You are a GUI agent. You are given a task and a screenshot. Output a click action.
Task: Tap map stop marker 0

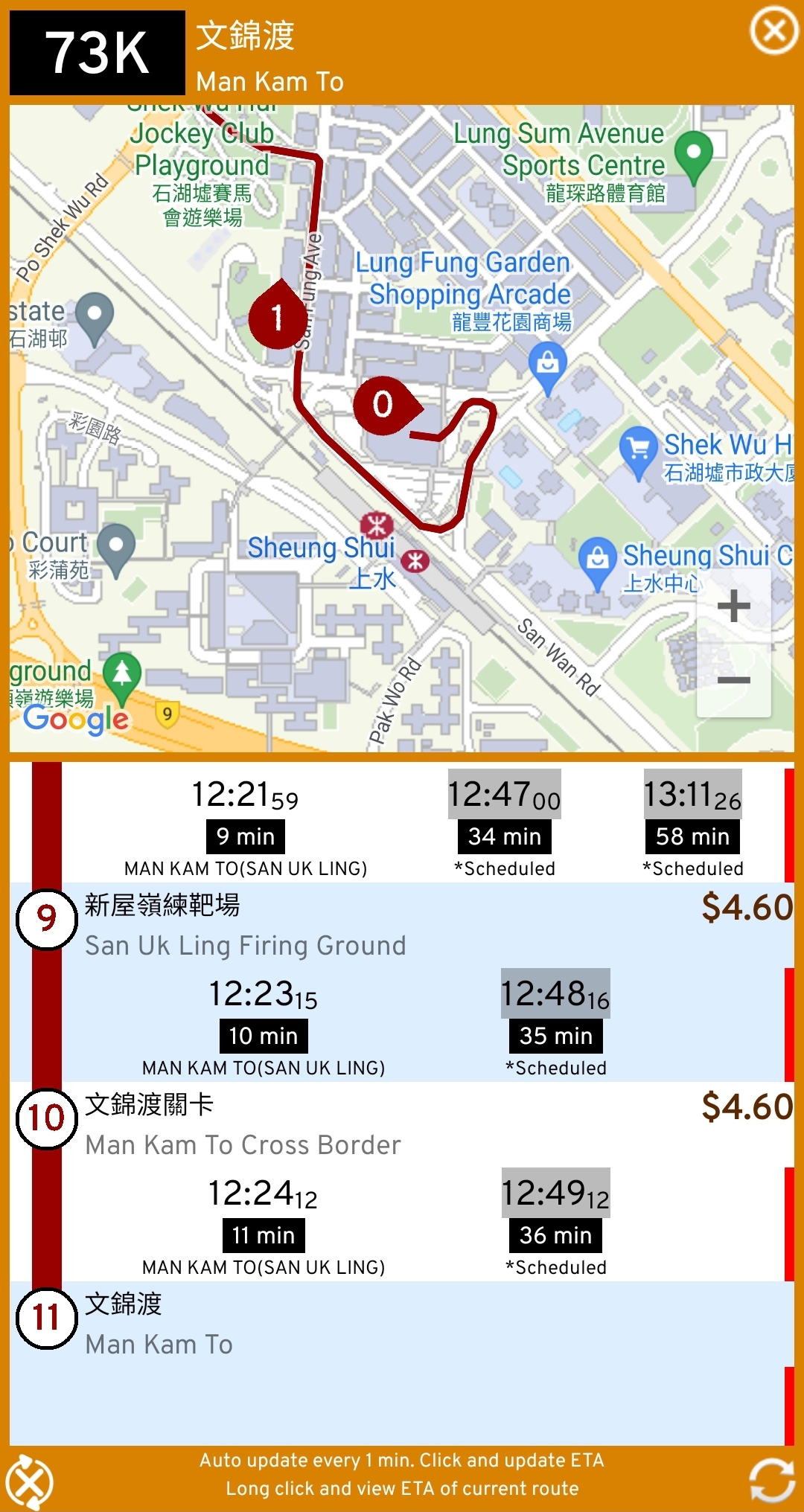pos(384,405)
